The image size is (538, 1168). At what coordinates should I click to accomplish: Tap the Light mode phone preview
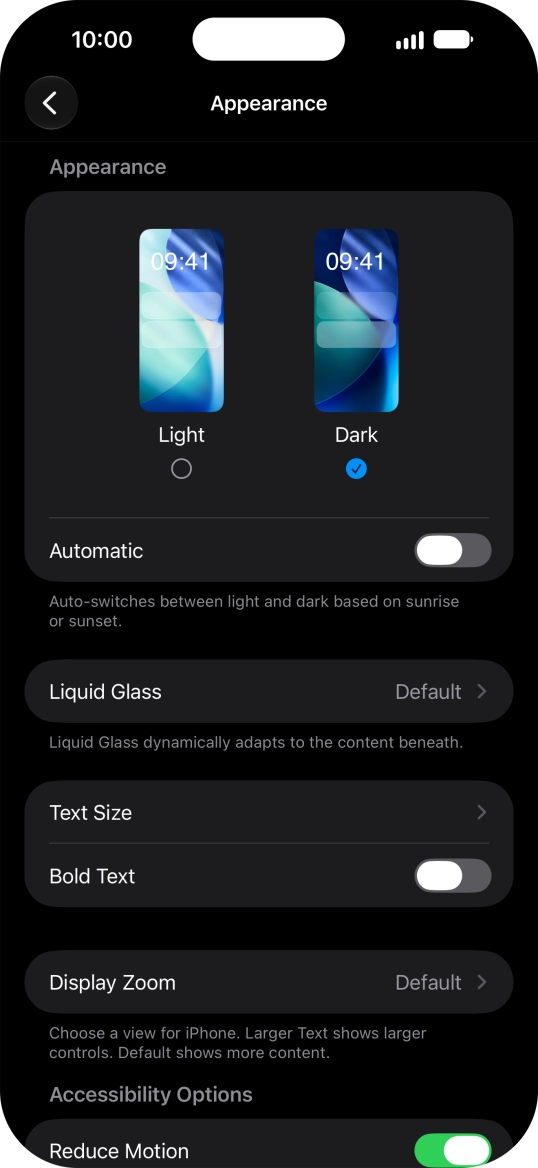pos(181,320)
